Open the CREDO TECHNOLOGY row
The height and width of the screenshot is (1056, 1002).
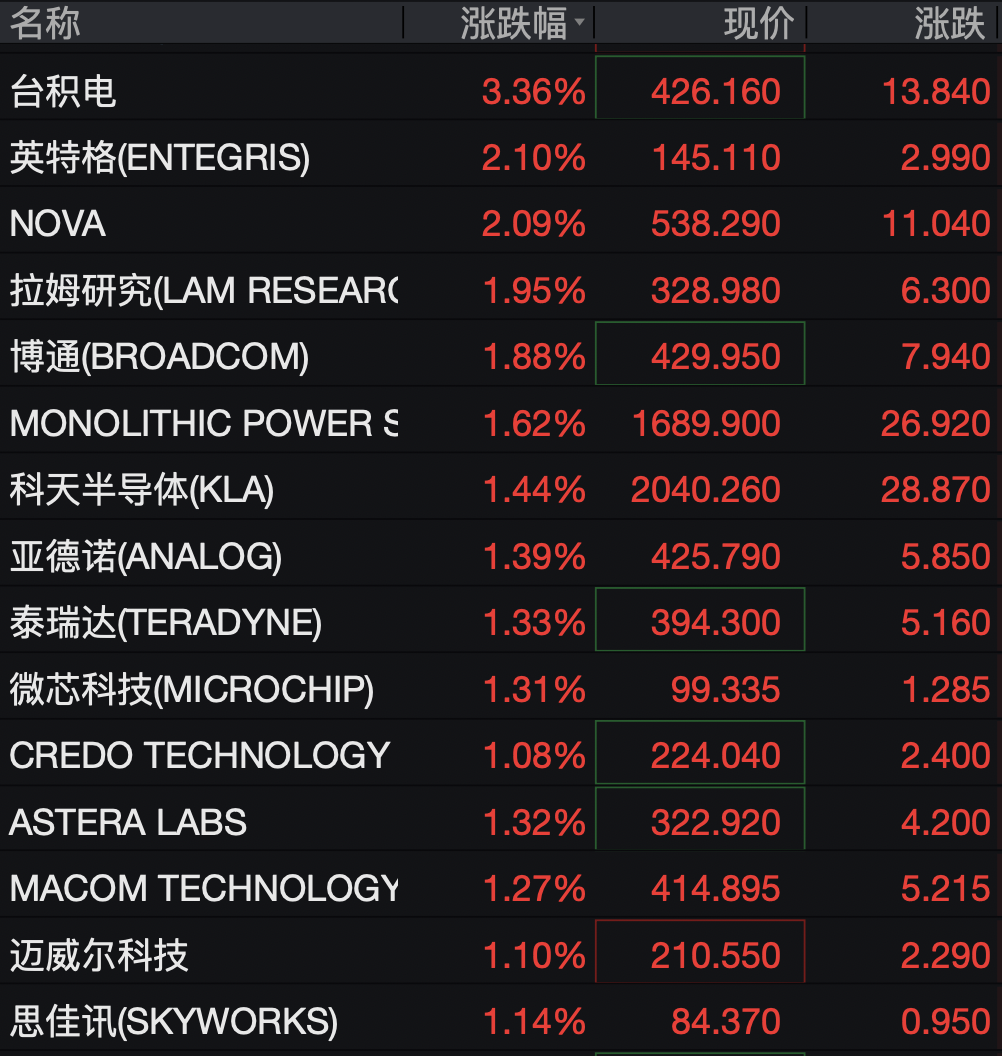click(501, 755)
